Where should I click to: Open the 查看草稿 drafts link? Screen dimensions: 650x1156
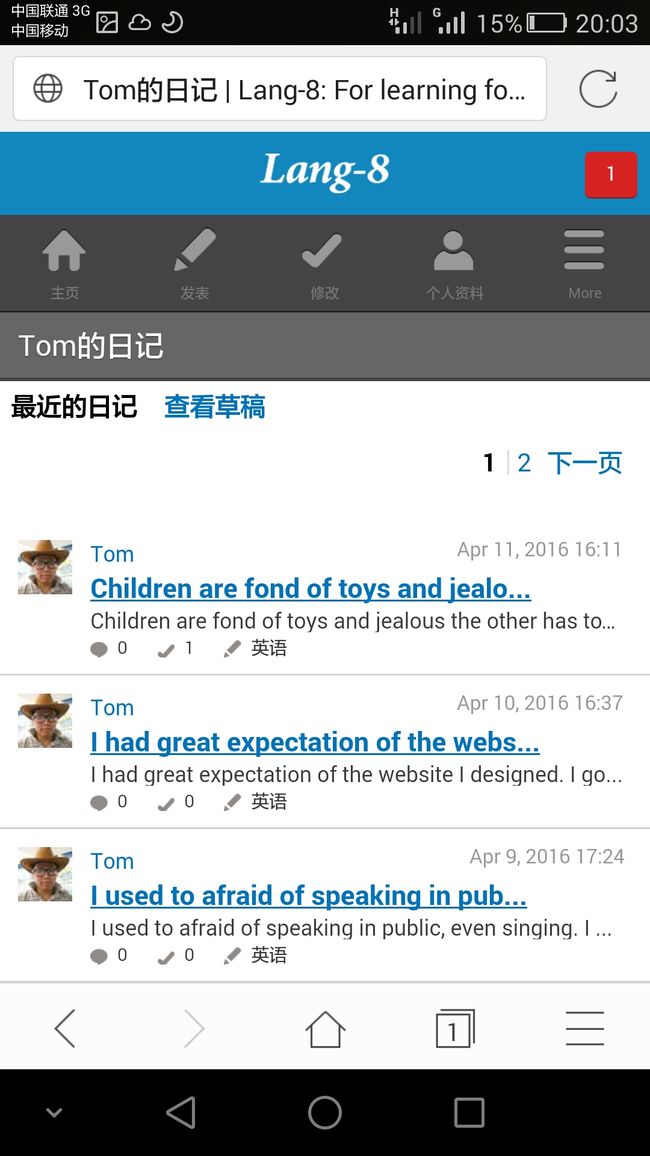(214, 407)
